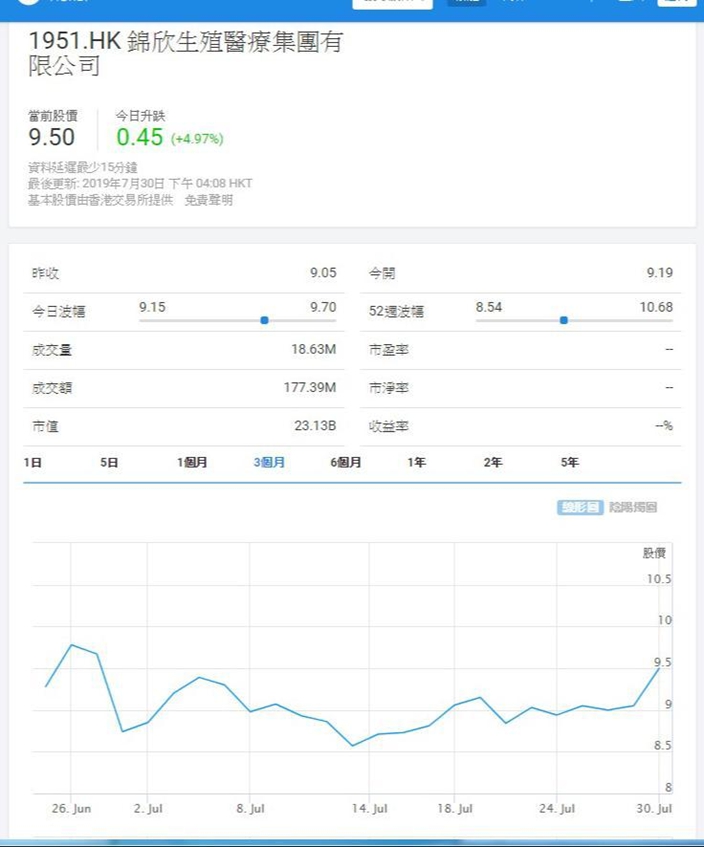Open the 免責聲明 disclaimer link
The image size is (704, 847).
209,200
